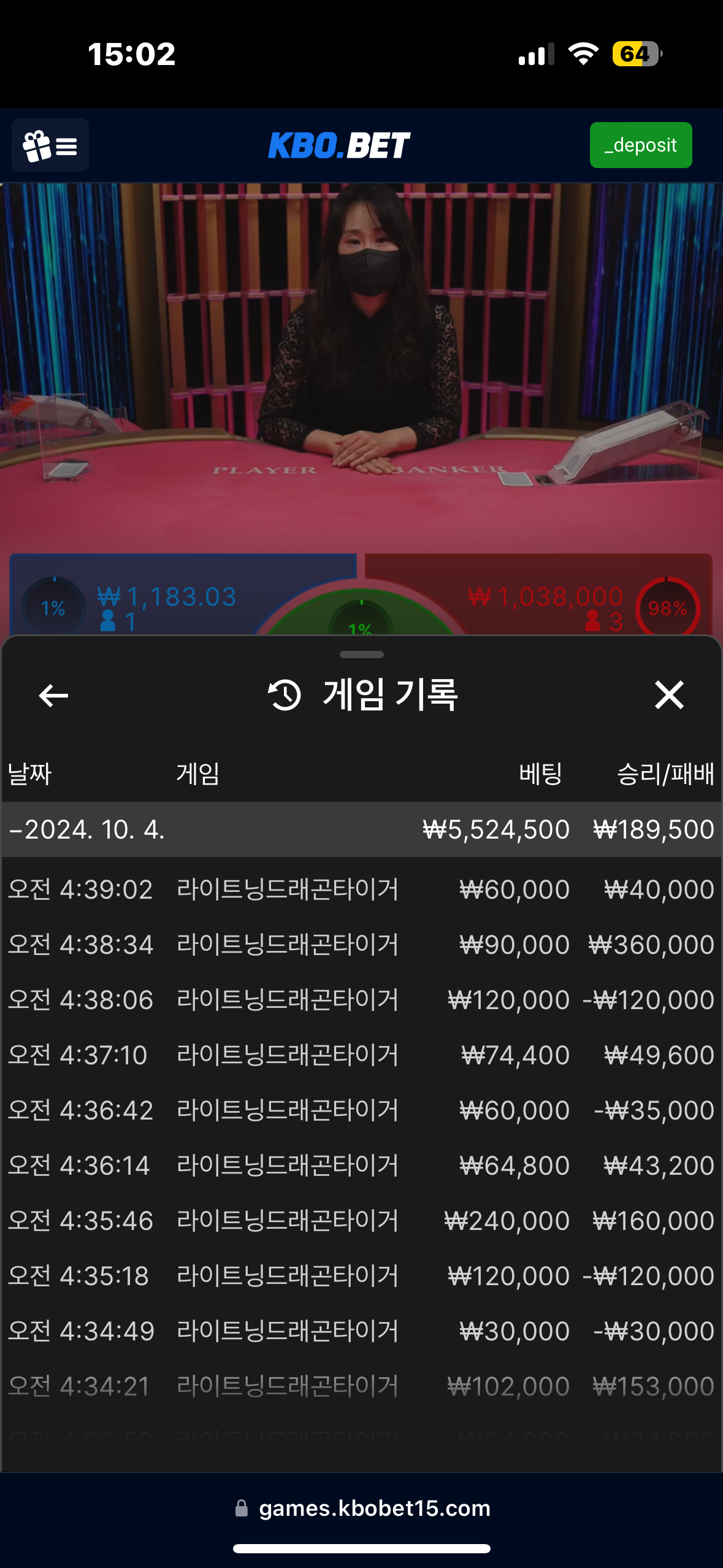
Task: Go back from game history panel
Action: [x=53, y=695]
